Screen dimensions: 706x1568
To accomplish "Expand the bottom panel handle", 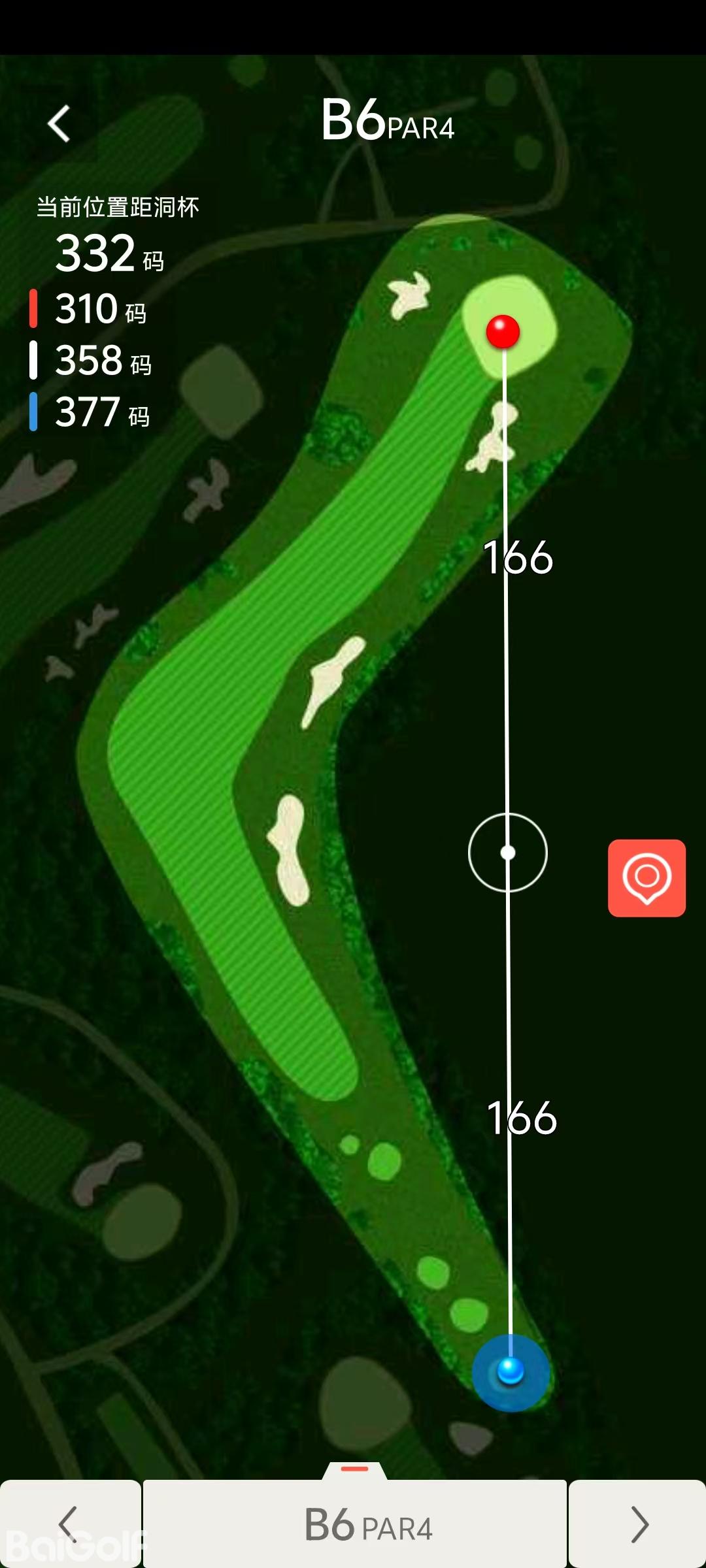I will click(355, 1470).
